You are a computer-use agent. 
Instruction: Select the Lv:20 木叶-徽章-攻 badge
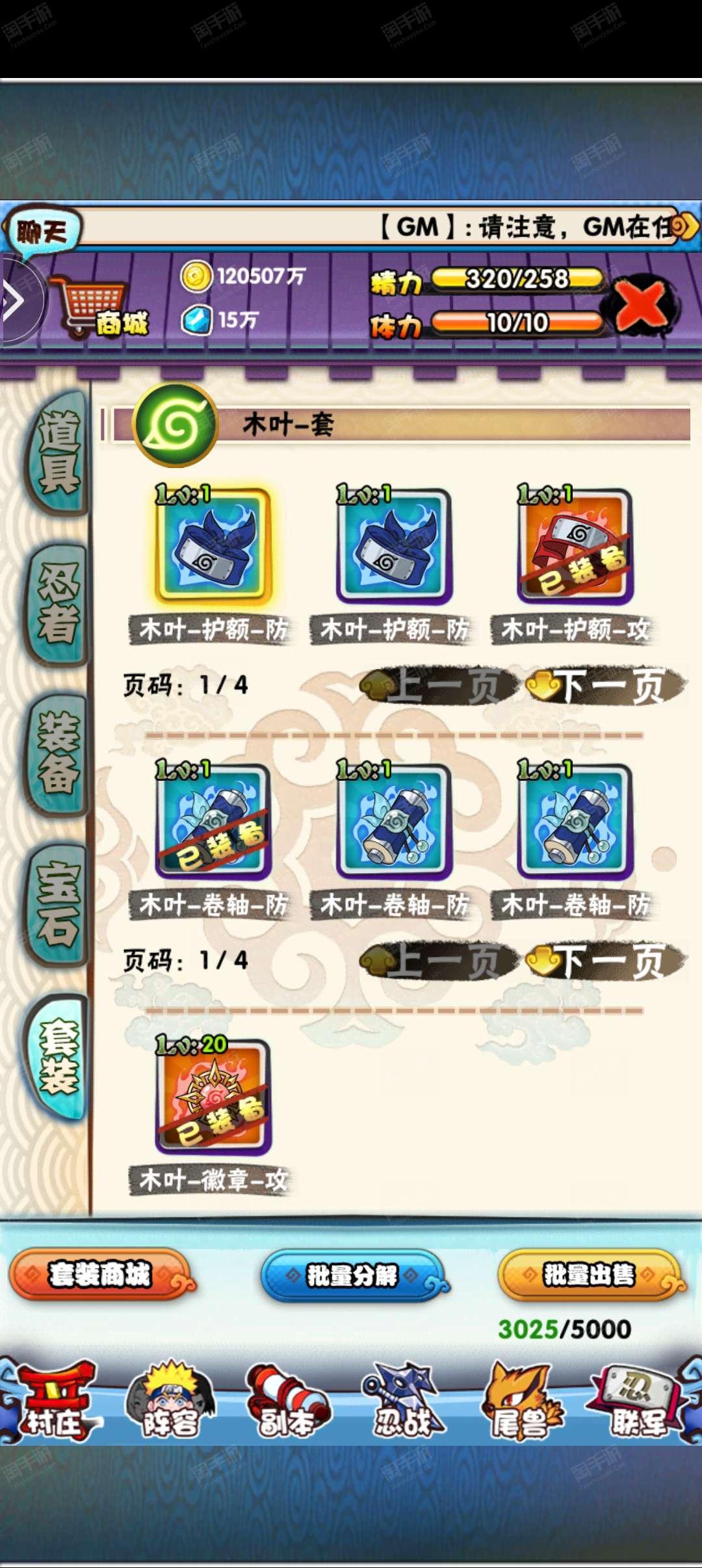tap(213, 1097)
